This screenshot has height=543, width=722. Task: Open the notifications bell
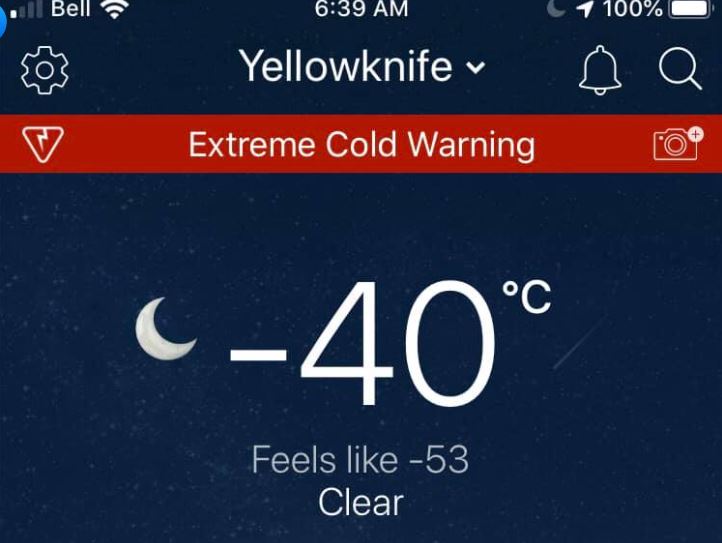point(600,70)
